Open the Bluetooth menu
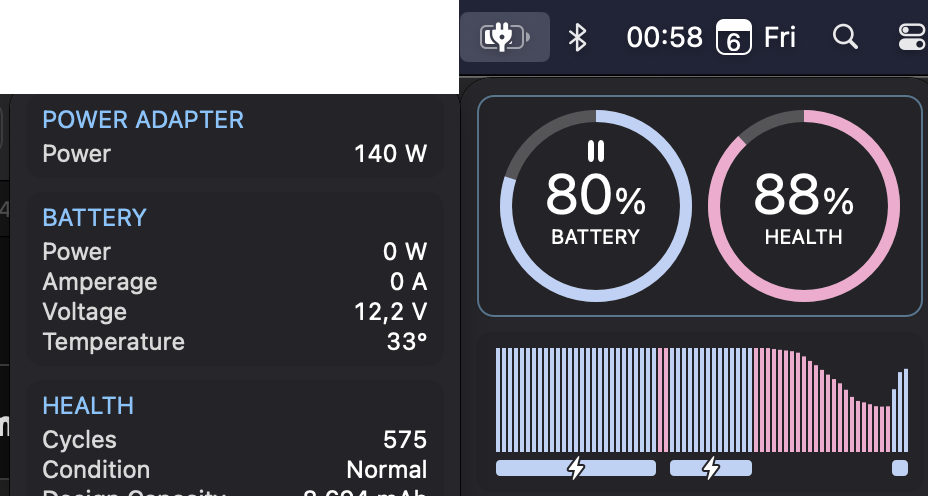This screenshot has width=928, height=496. [577, 38]
